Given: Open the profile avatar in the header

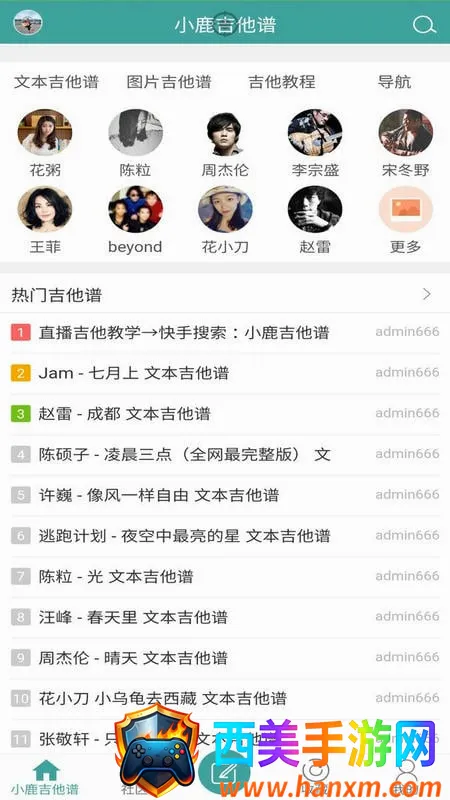Looking at the screenshot, I should [x=28, y=22].
